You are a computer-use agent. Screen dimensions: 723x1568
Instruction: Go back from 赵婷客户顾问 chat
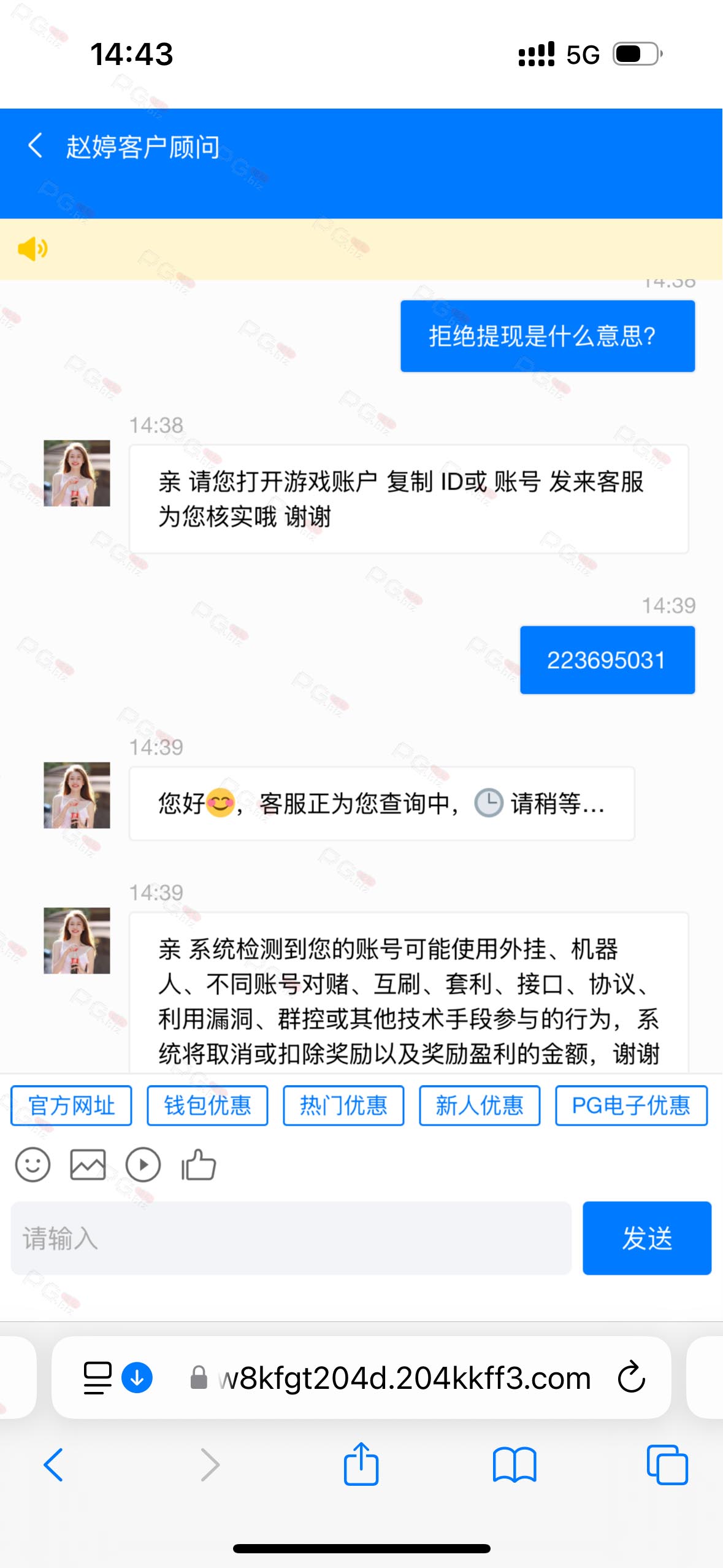(x=36, y=146)
